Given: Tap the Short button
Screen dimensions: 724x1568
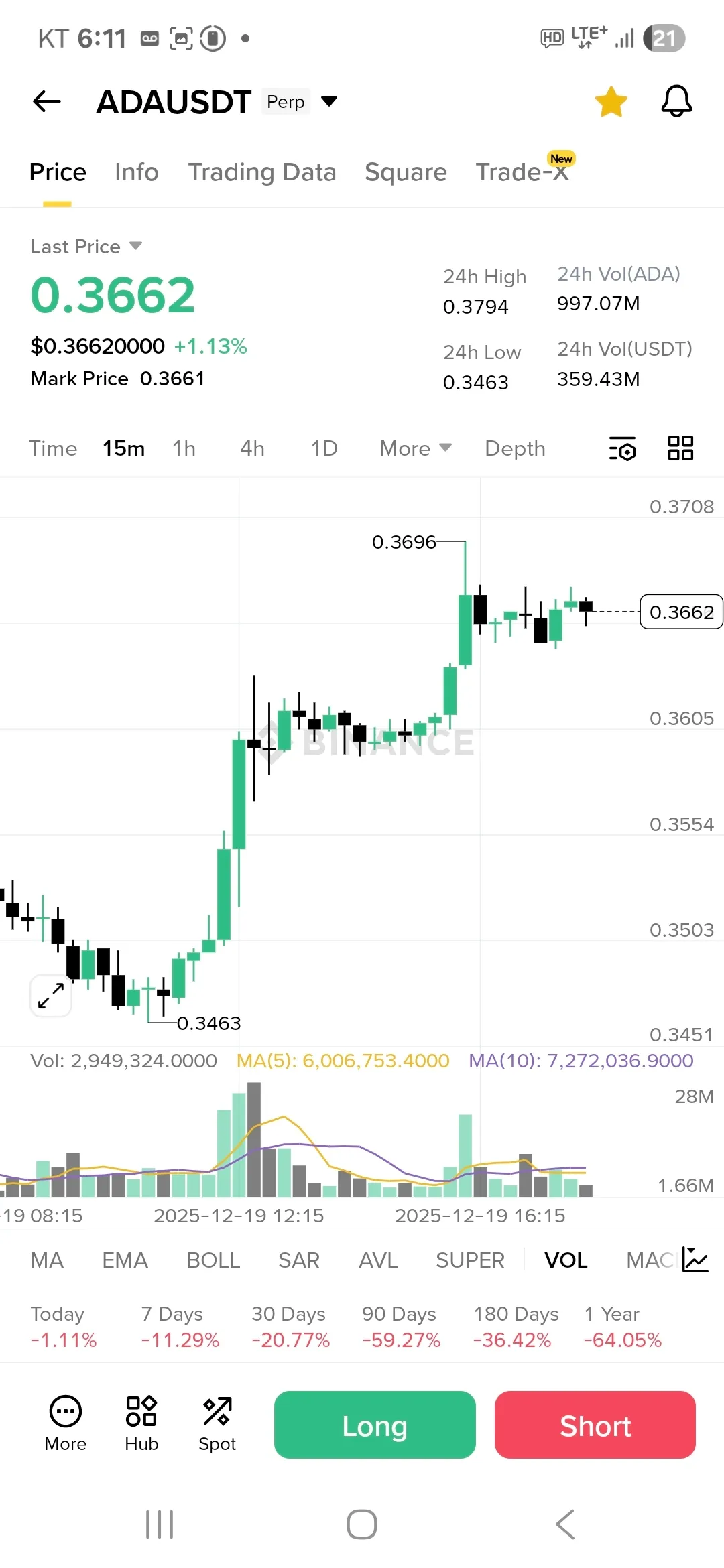Looking at the screenshot, I should tap(595, 1425).
